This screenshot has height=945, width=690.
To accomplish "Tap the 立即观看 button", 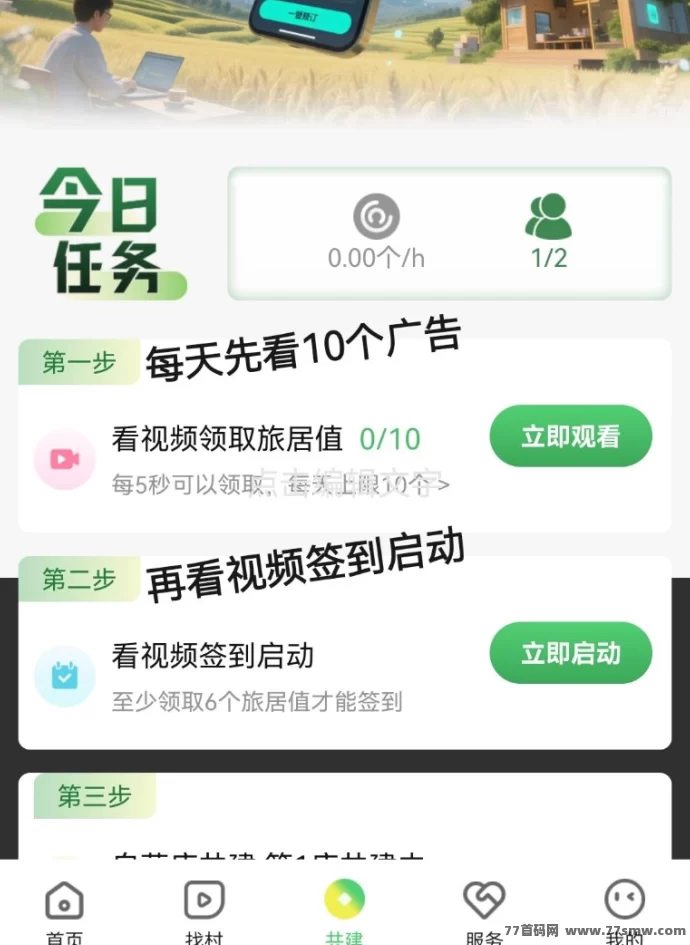I will coord(570,437).
